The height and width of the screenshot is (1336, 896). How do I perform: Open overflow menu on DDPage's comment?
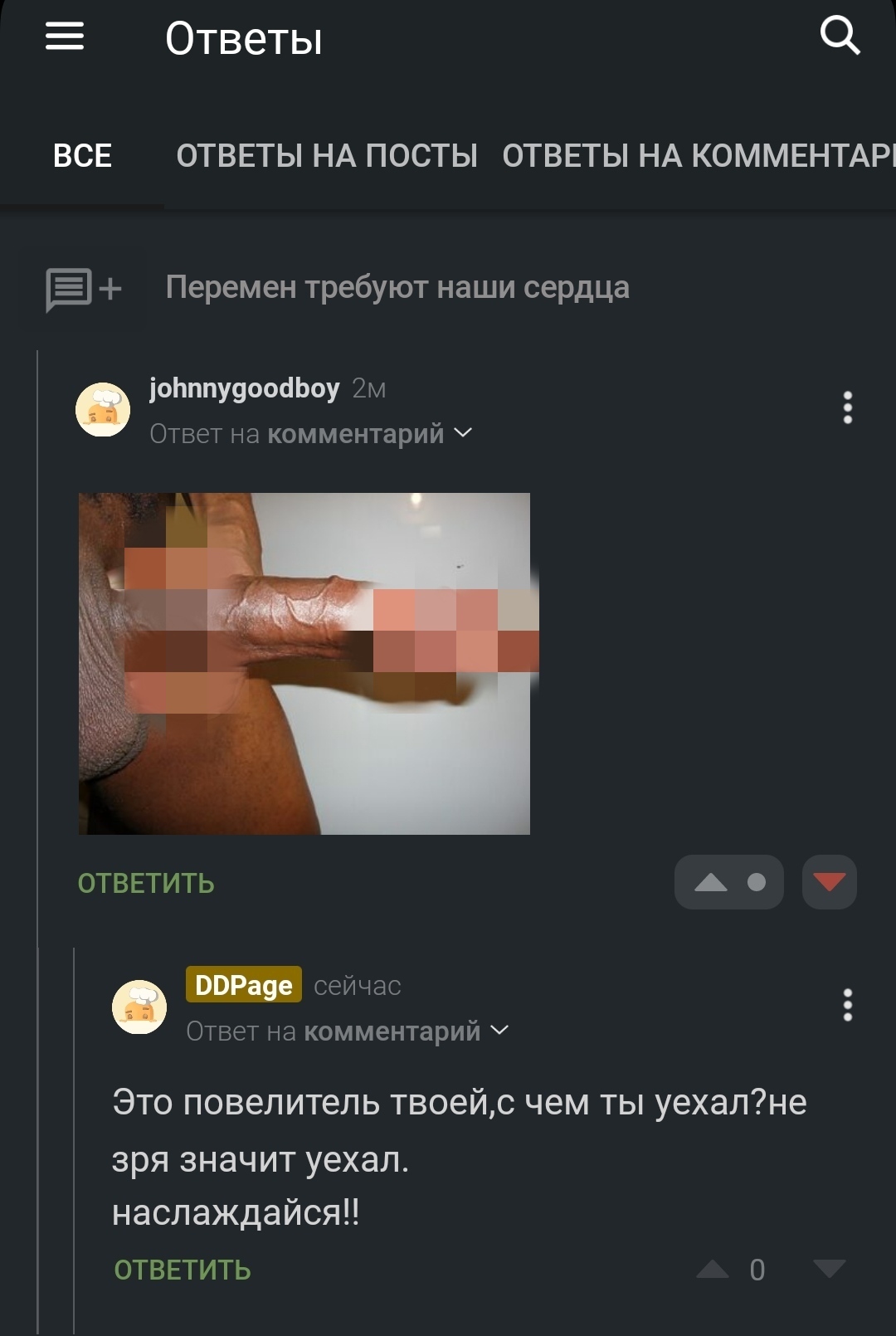(847, 1005)
